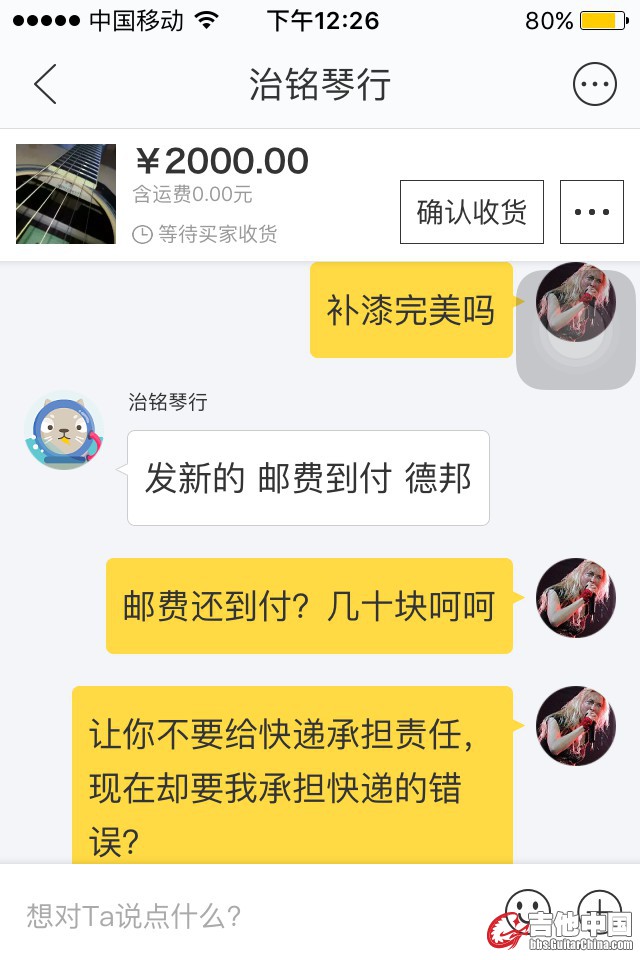This screenshot has width=640, height=960.
Task: Focus the 想对Ta说点什么 message field
Action: pos(250,914)
